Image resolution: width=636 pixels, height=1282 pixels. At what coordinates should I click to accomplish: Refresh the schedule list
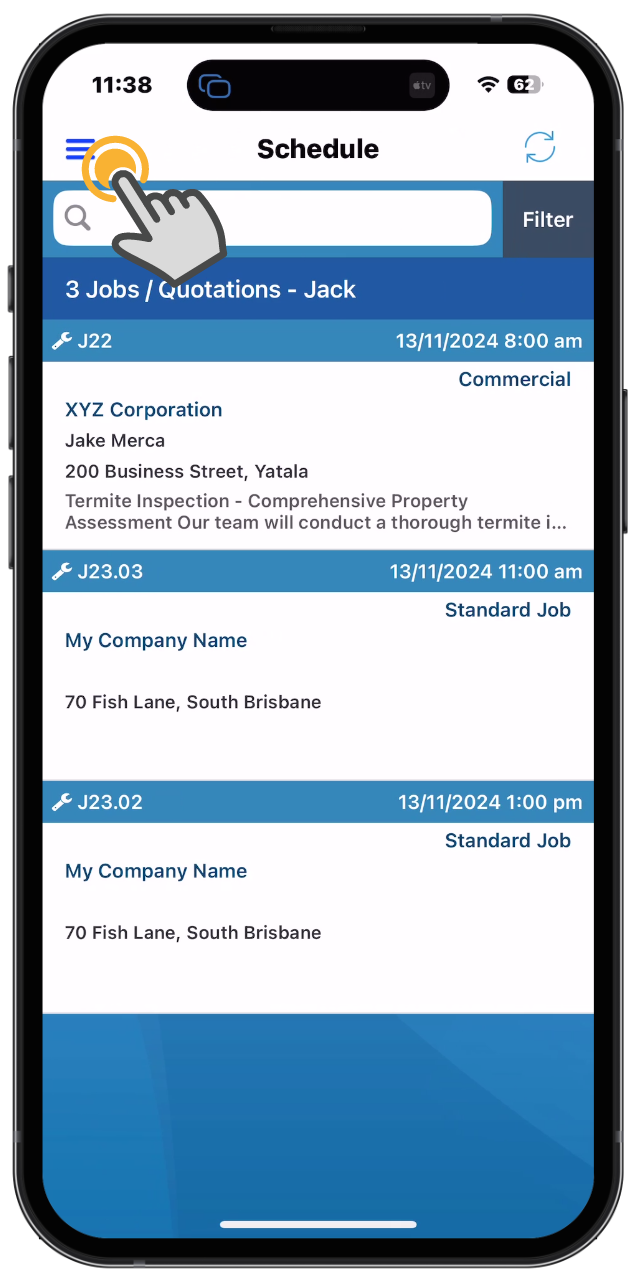(x=540, y=148)
